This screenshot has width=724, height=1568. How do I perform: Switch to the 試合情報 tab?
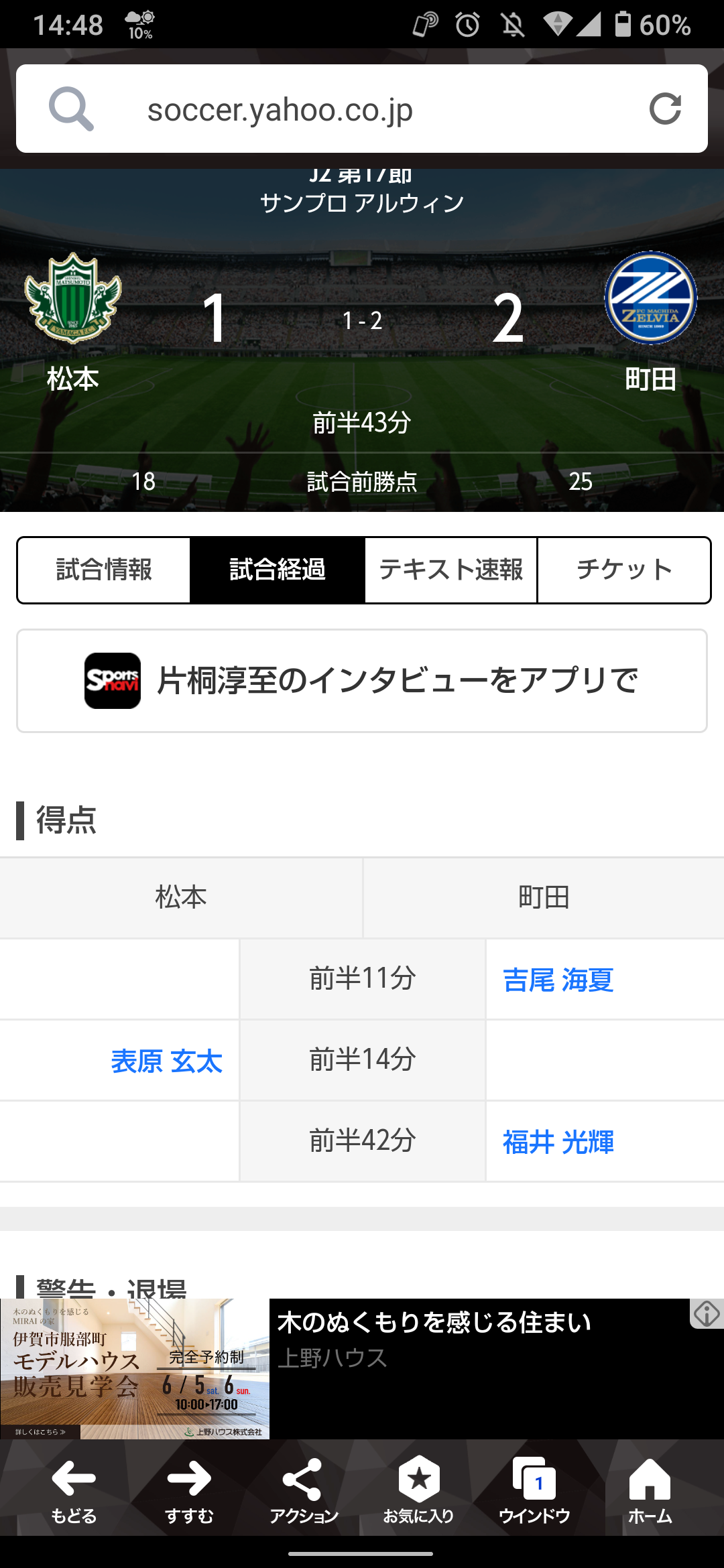[104, 570]
